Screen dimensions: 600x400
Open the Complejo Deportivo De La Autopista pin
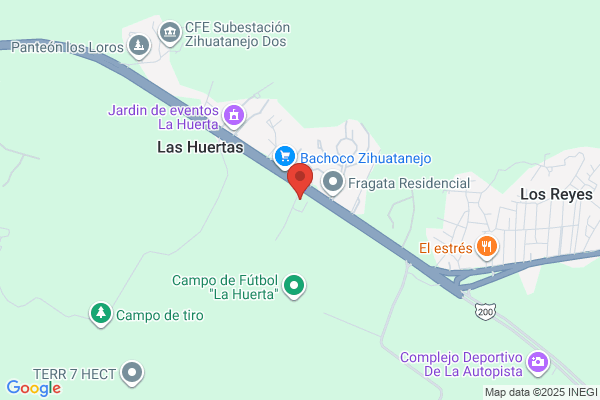[x=538, y=363]
